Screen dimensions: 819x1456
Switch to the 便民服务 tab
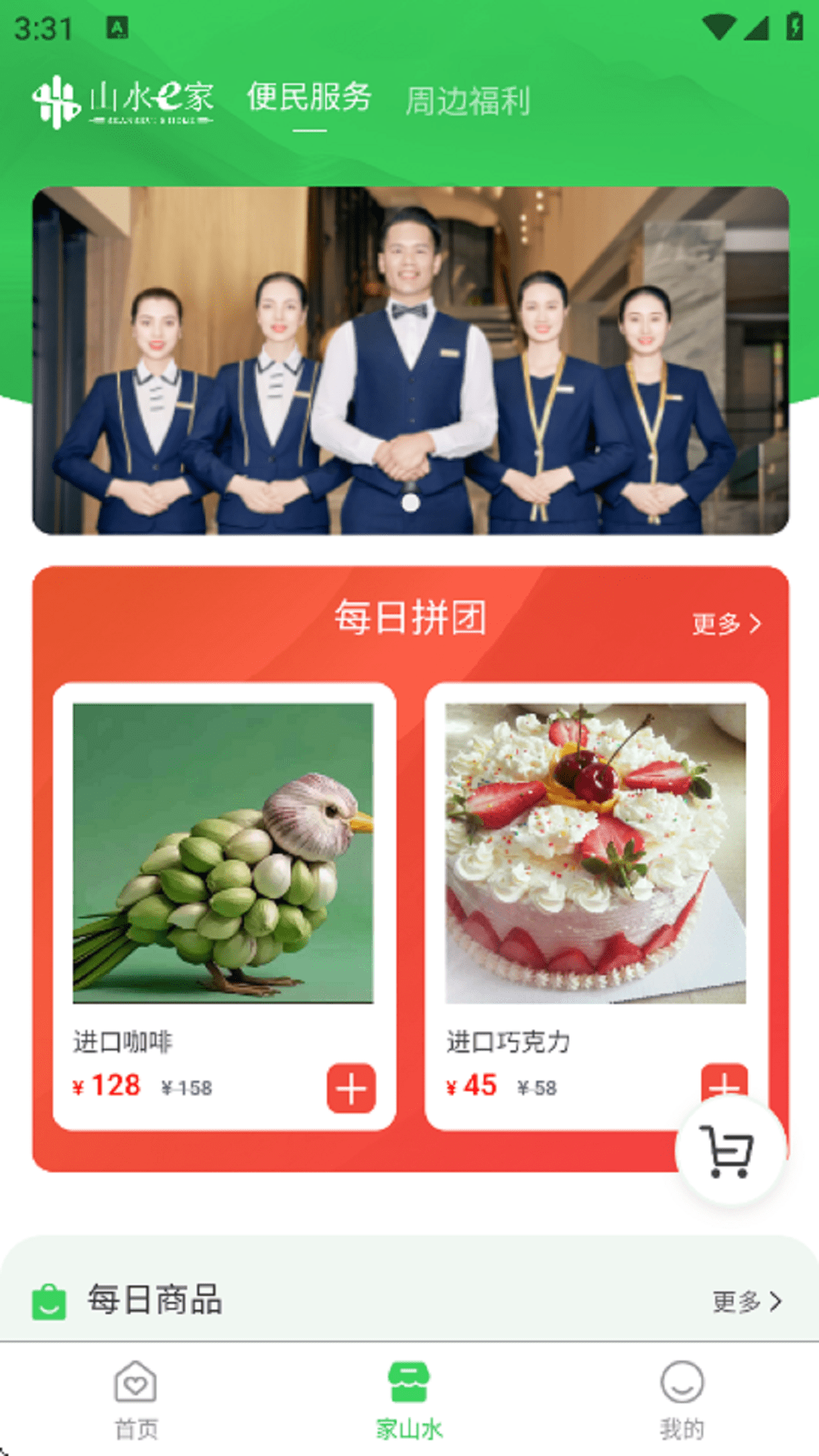coord(308,99)
